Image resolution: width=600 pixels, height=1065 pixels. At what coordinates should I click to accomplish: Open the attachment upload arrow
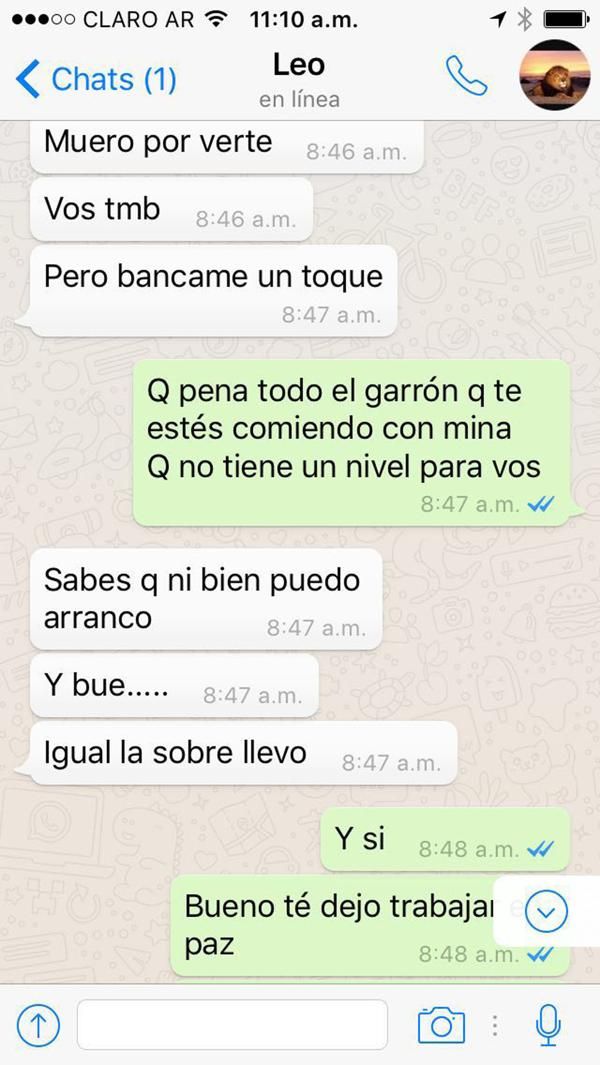(x=38, y=1024)
